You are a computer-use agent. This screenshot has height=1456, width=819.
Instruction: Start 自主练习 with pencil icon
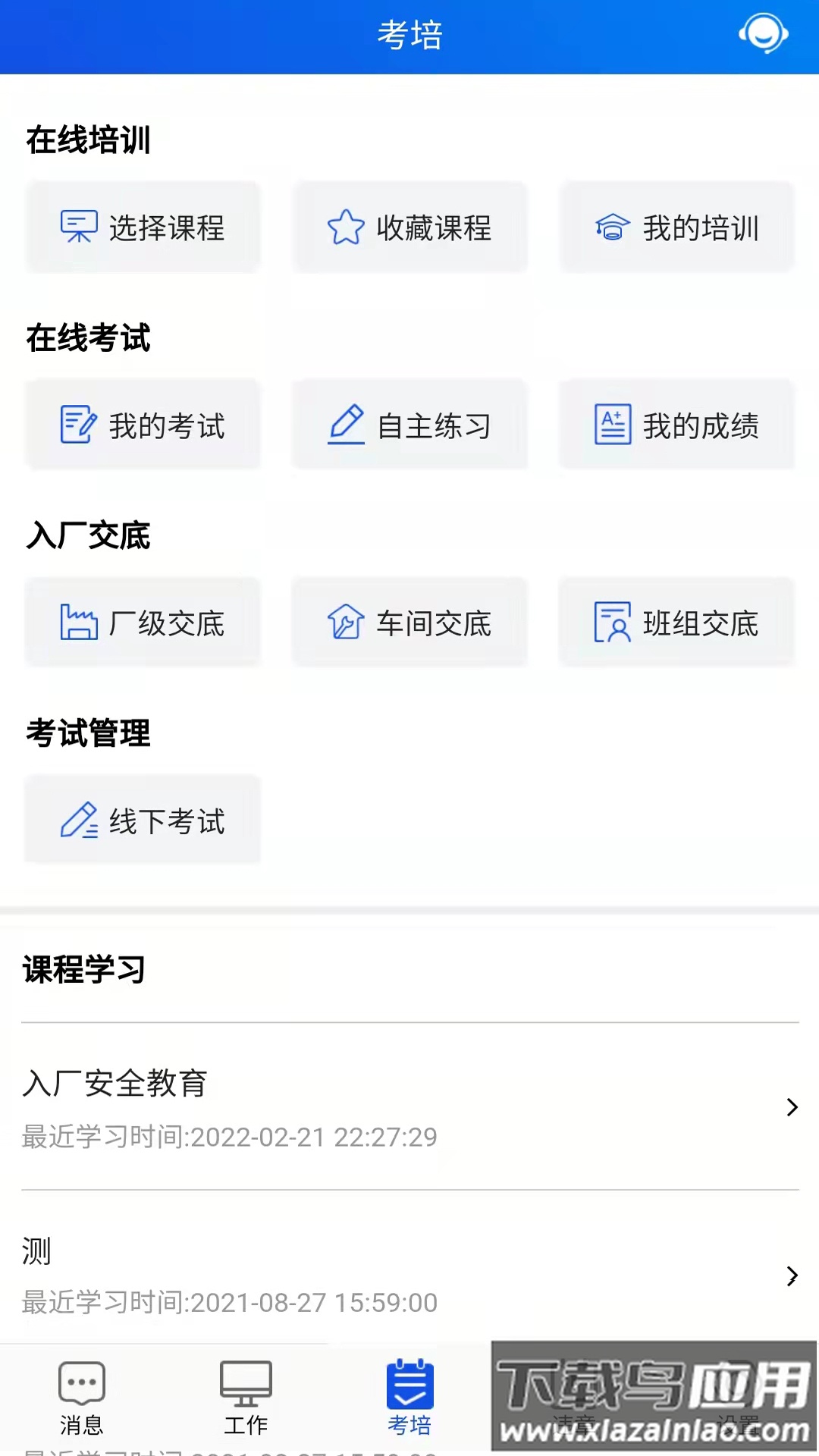coord(409,425)
